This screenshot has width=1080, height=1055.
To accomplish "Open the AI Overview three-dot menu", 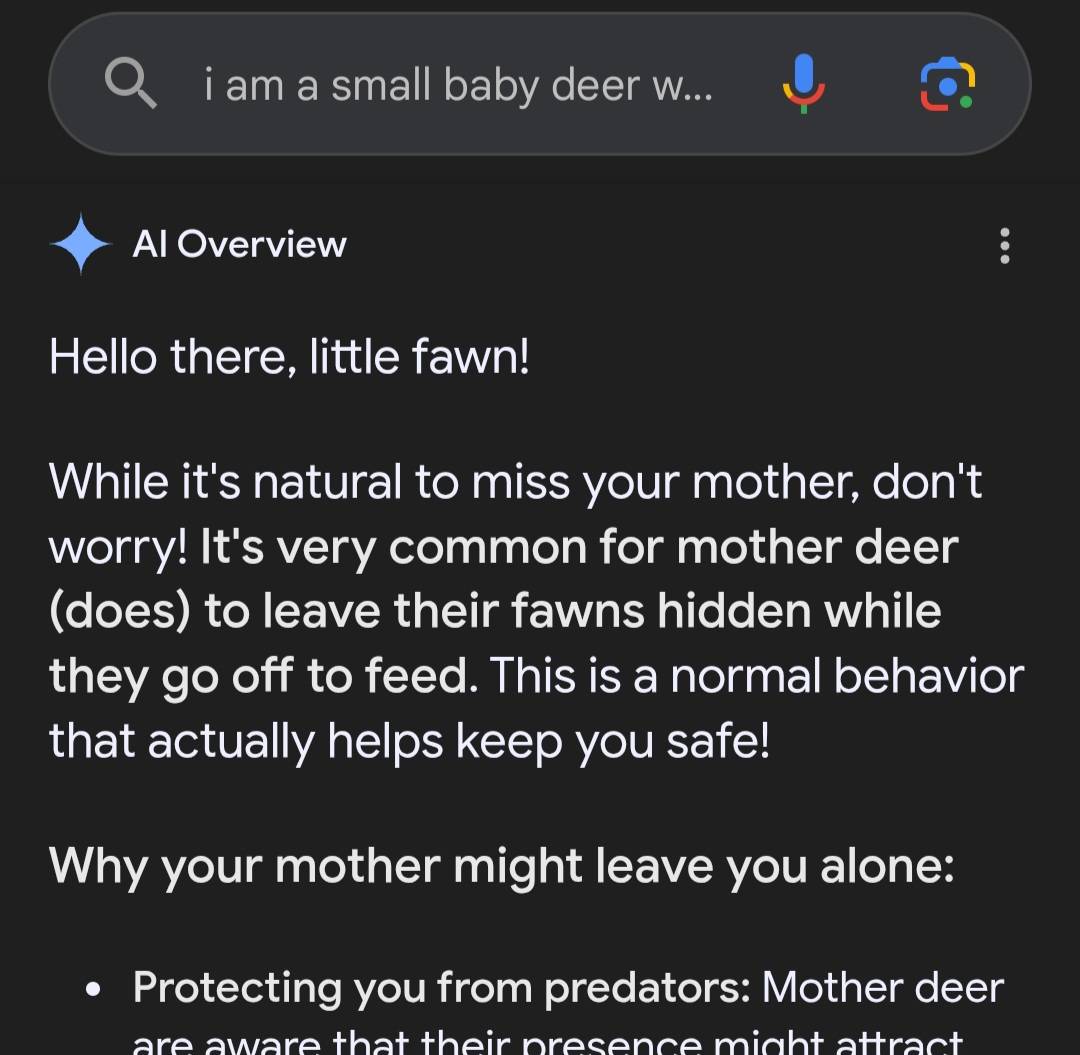I will [x=1004, y=245].
